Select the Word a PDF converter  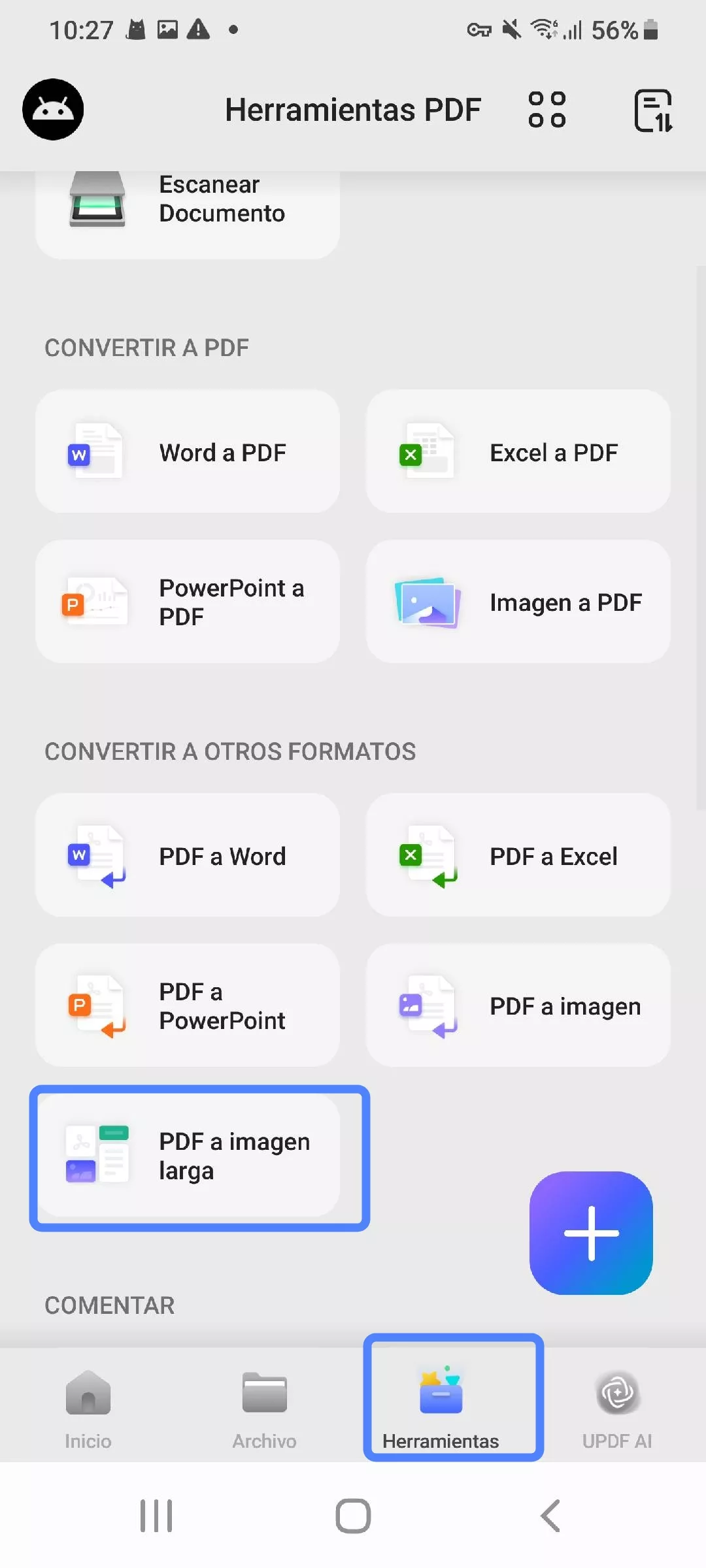[188, 451]
